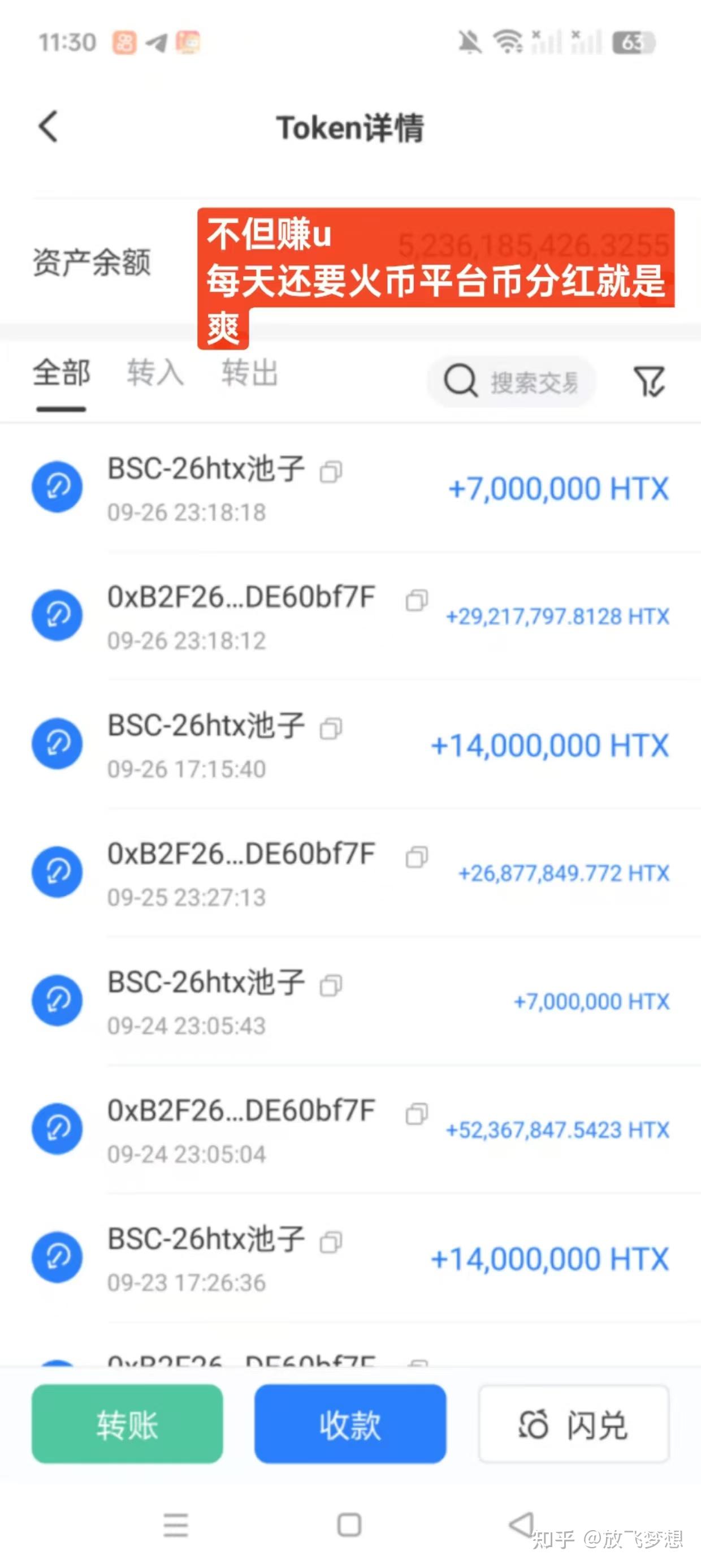Switch to the 转出 tab
The image size is (701, 1568).
249,373
